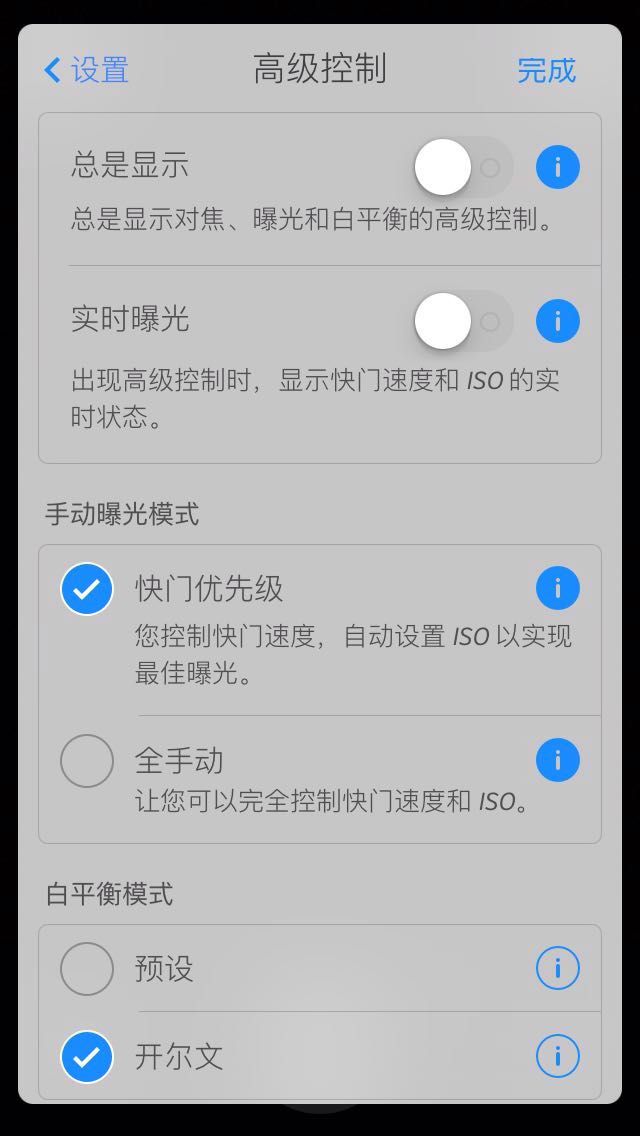Go back to 设置
640x1136 pixels.
pos(86,70)
